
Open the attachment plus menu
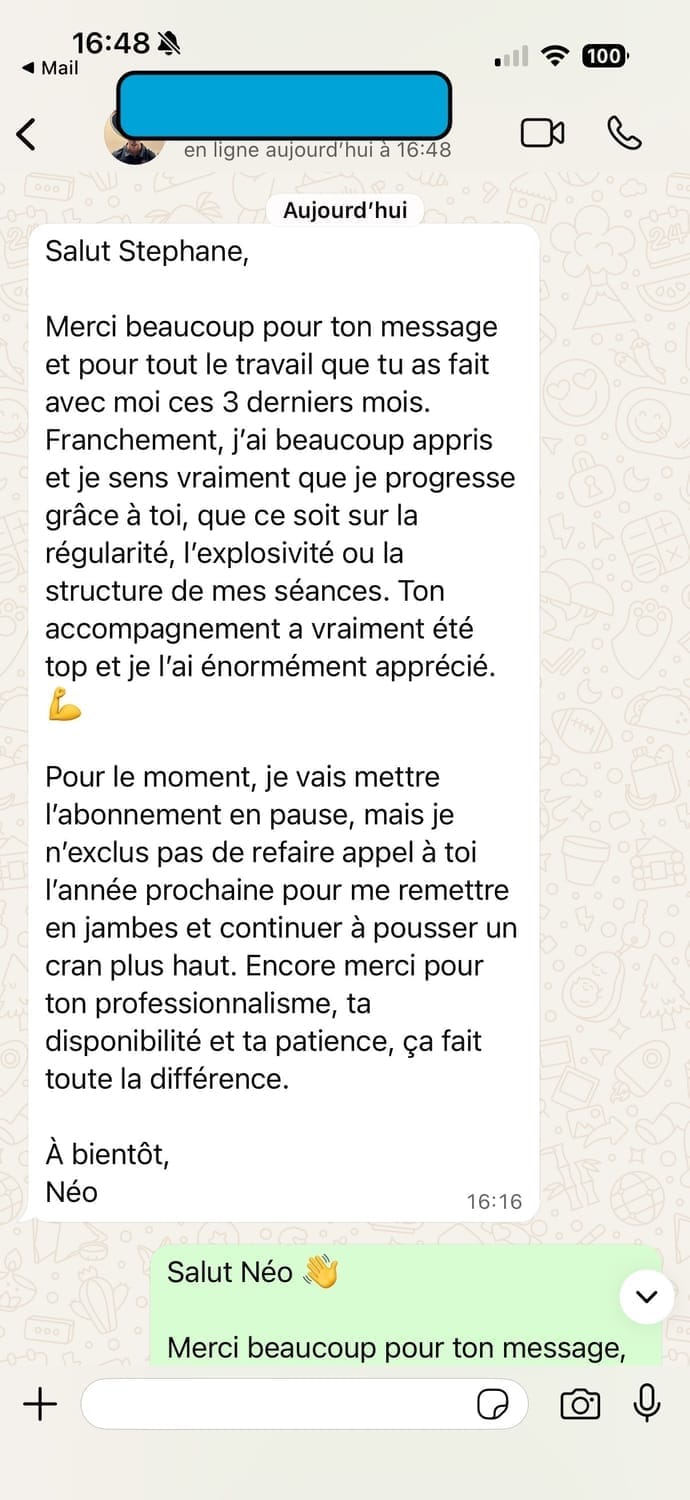[x=40, y=1405]
